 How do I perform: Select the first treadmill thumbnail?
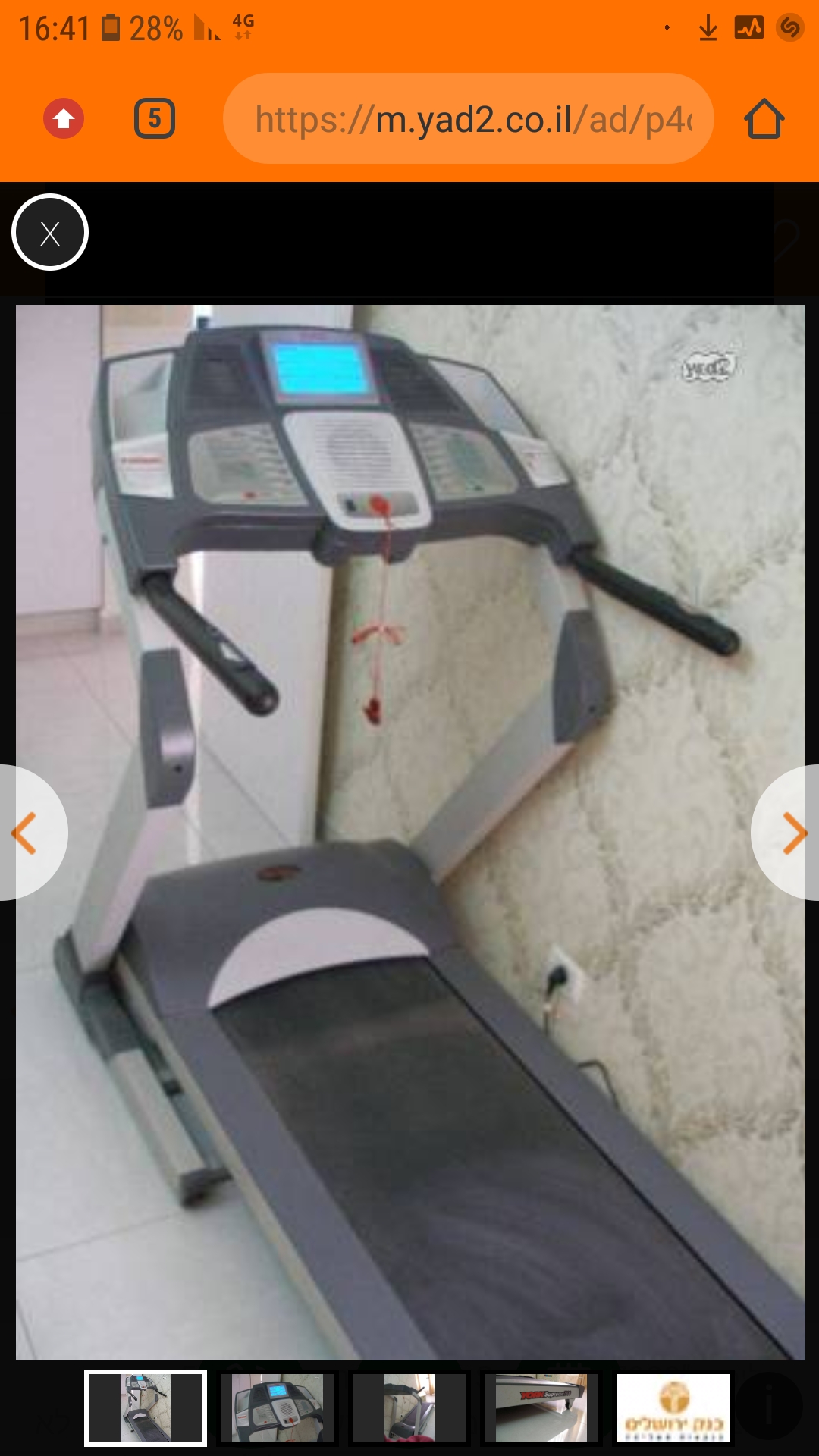pos(146,1407)
